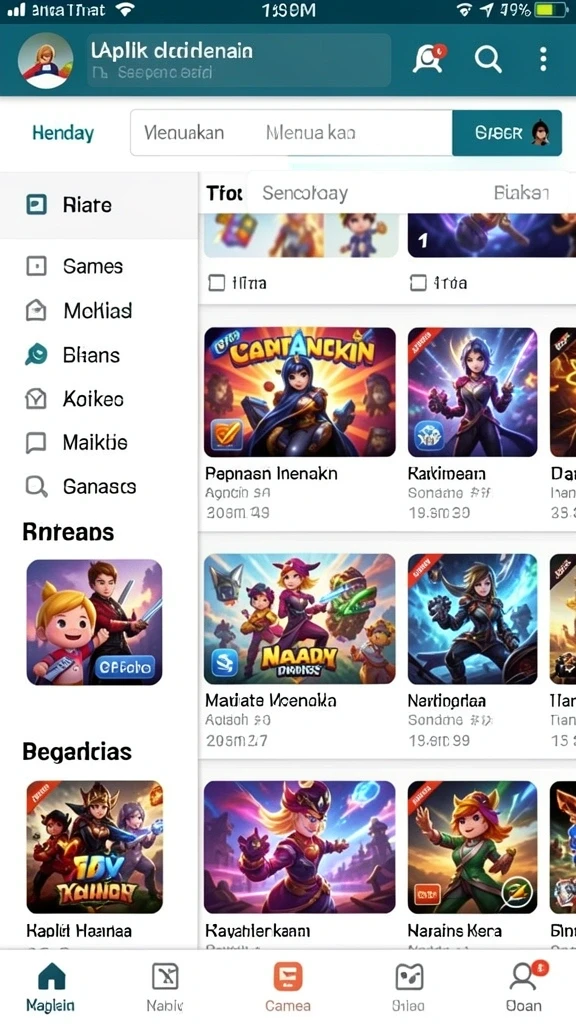The width and height of the screenshot is (576, 1024).
Task: Open the search magnifier in the top bar
Action: 488,60
